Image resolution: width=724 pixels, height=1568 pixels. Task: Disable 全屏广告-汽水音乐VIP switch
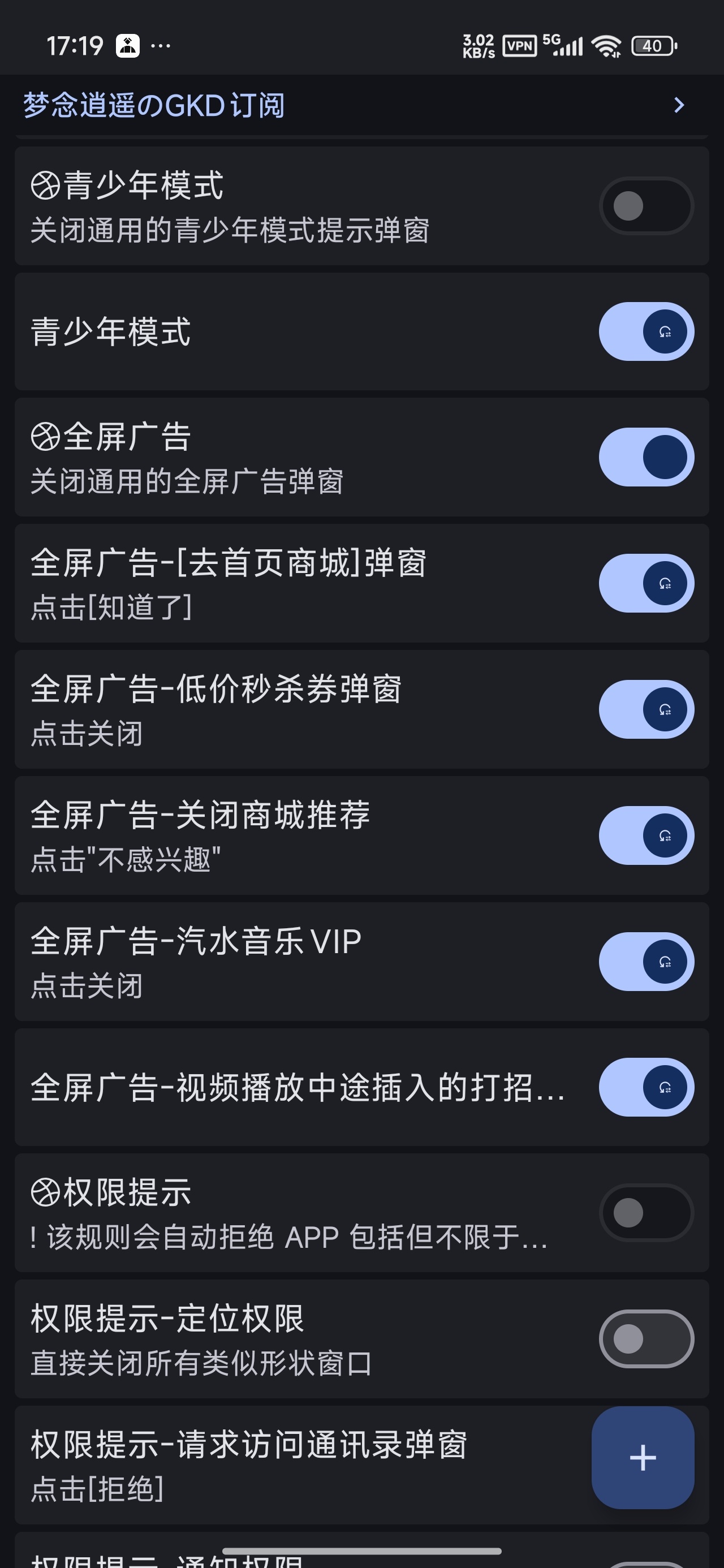646,962
